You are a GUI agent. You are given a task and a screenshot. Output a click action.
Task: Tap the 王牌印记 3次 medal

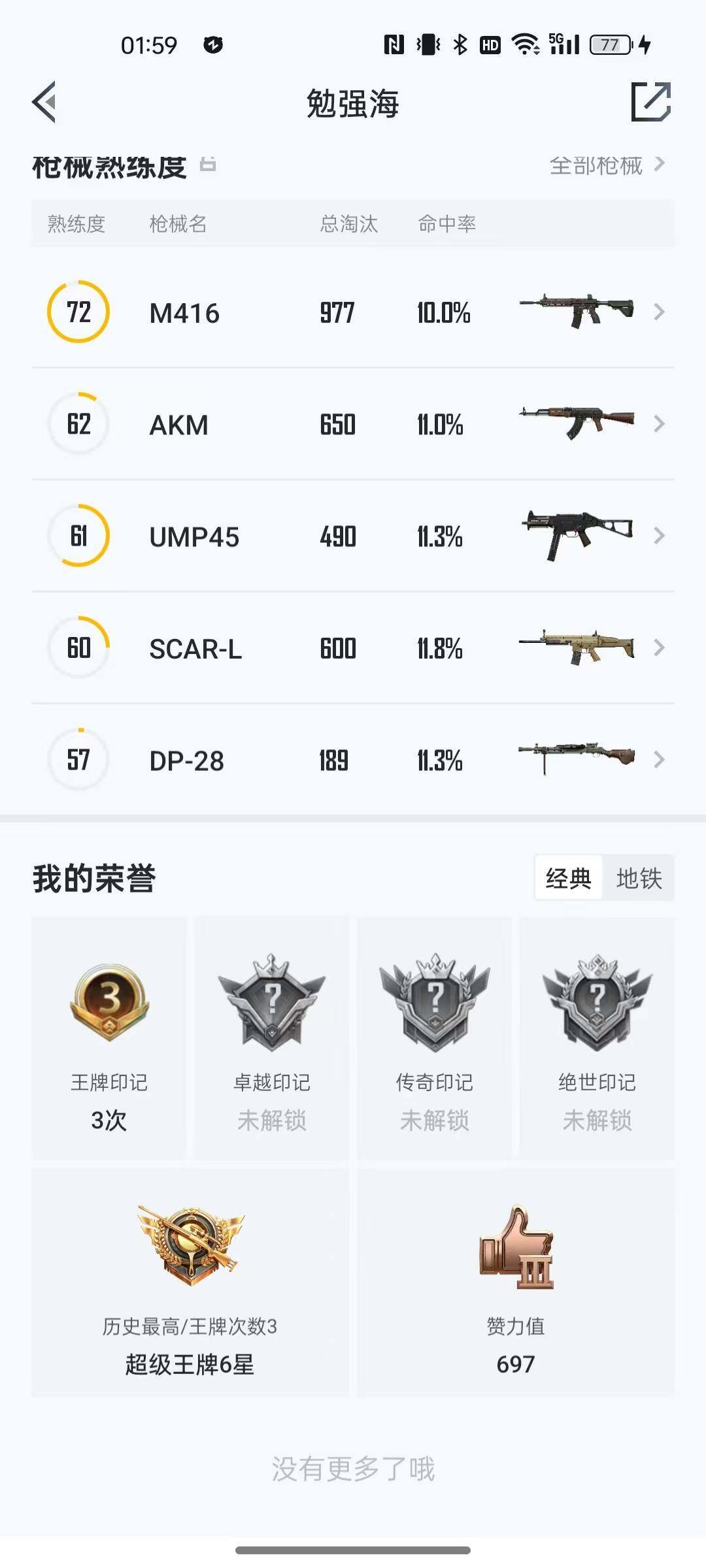pyautogui.click(x=107, y=1003)
